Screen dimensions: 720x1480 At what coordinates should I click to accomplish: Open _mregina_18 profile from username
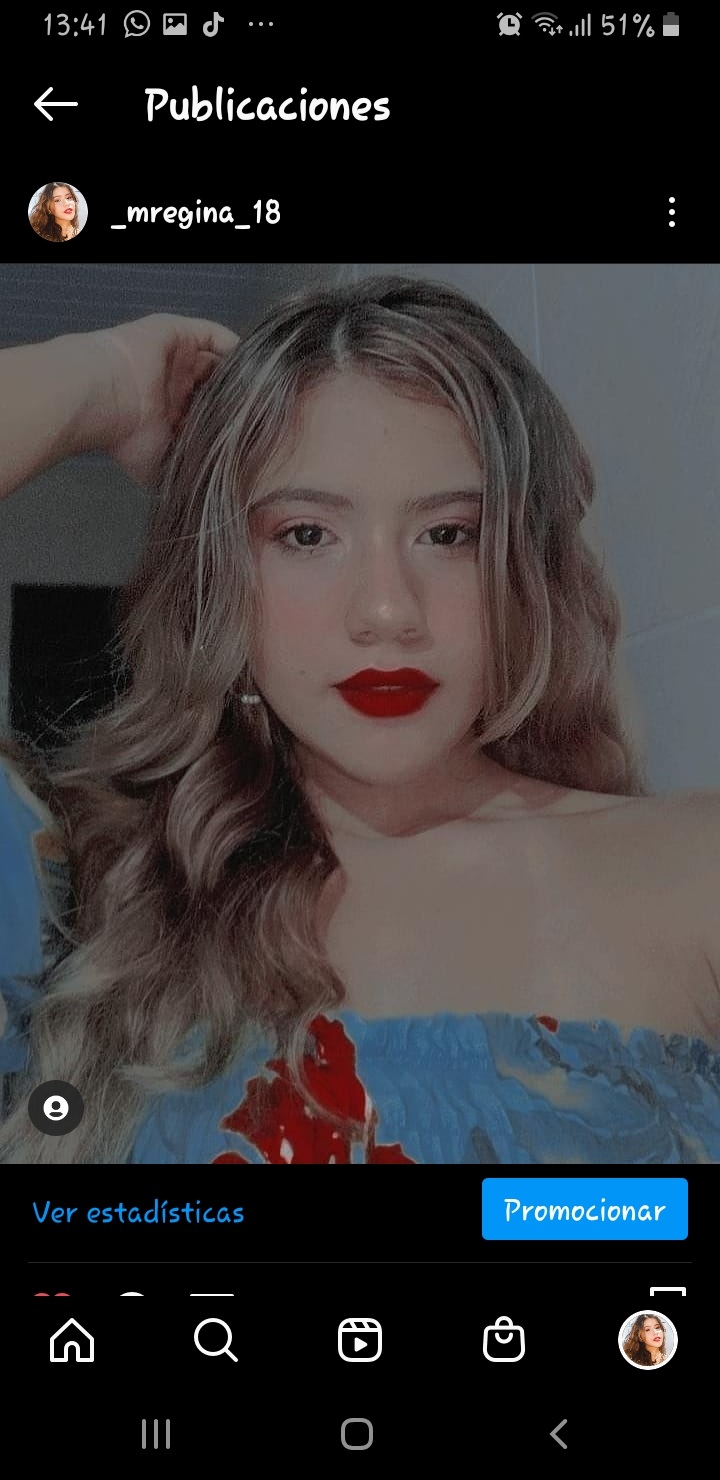pos(196,212)
